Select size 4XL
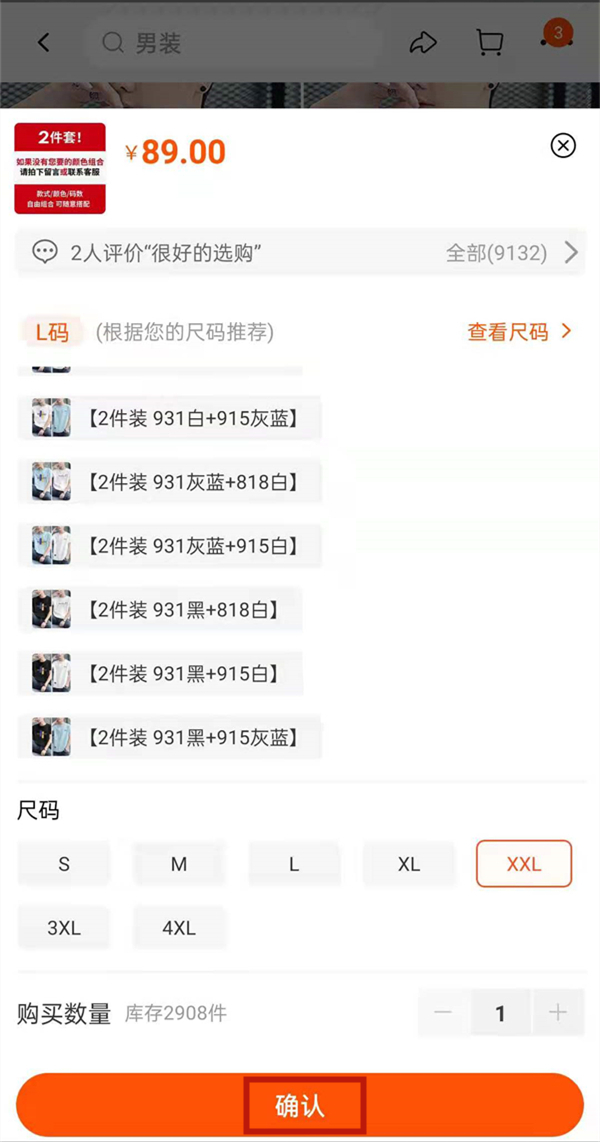 [179, 927]
